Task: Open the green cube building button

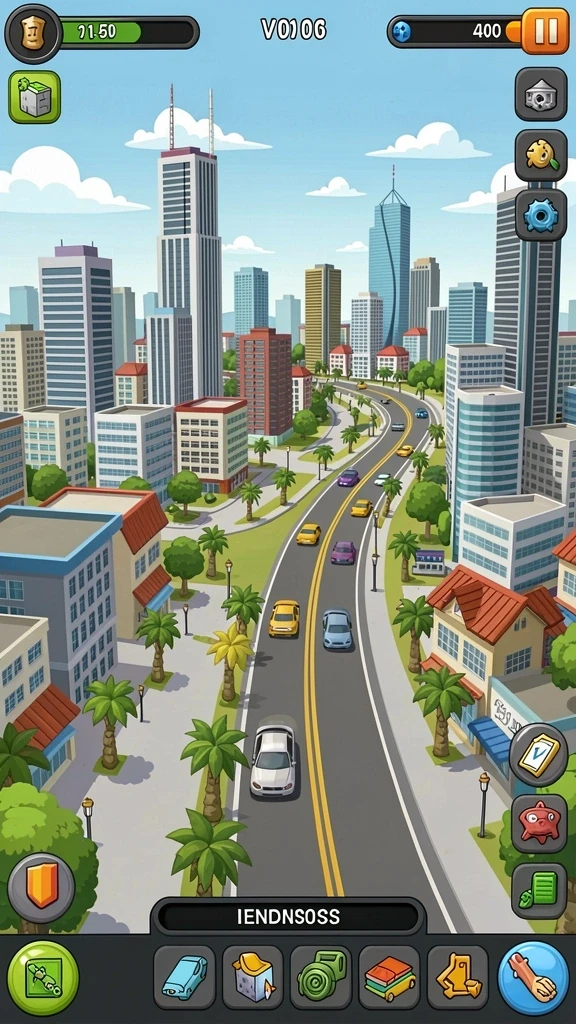Action: tap(35, 97)
